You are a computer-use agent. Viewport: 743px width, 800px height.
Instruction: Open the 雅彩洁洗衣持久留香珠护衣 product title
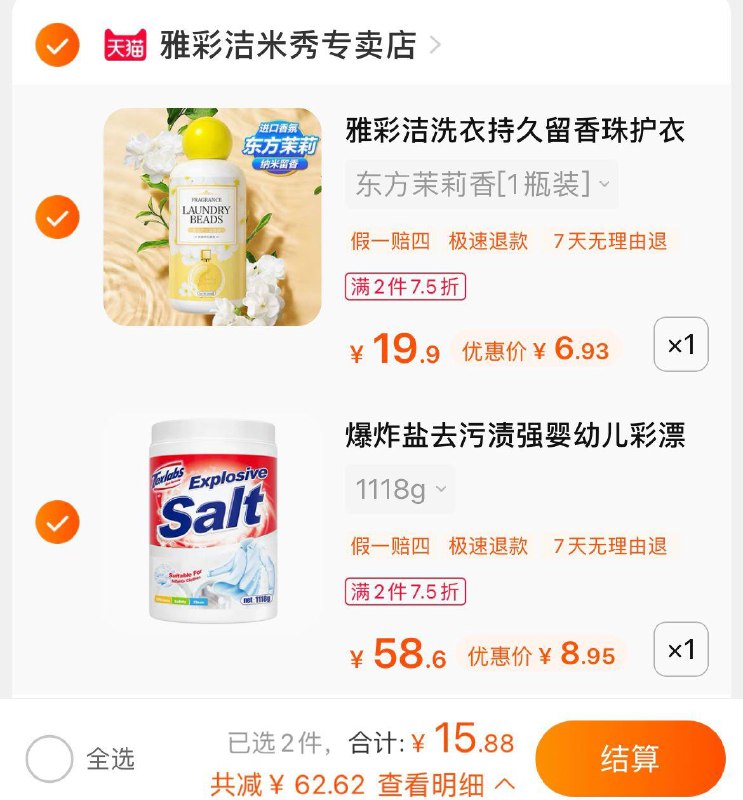tap(515, 130)
